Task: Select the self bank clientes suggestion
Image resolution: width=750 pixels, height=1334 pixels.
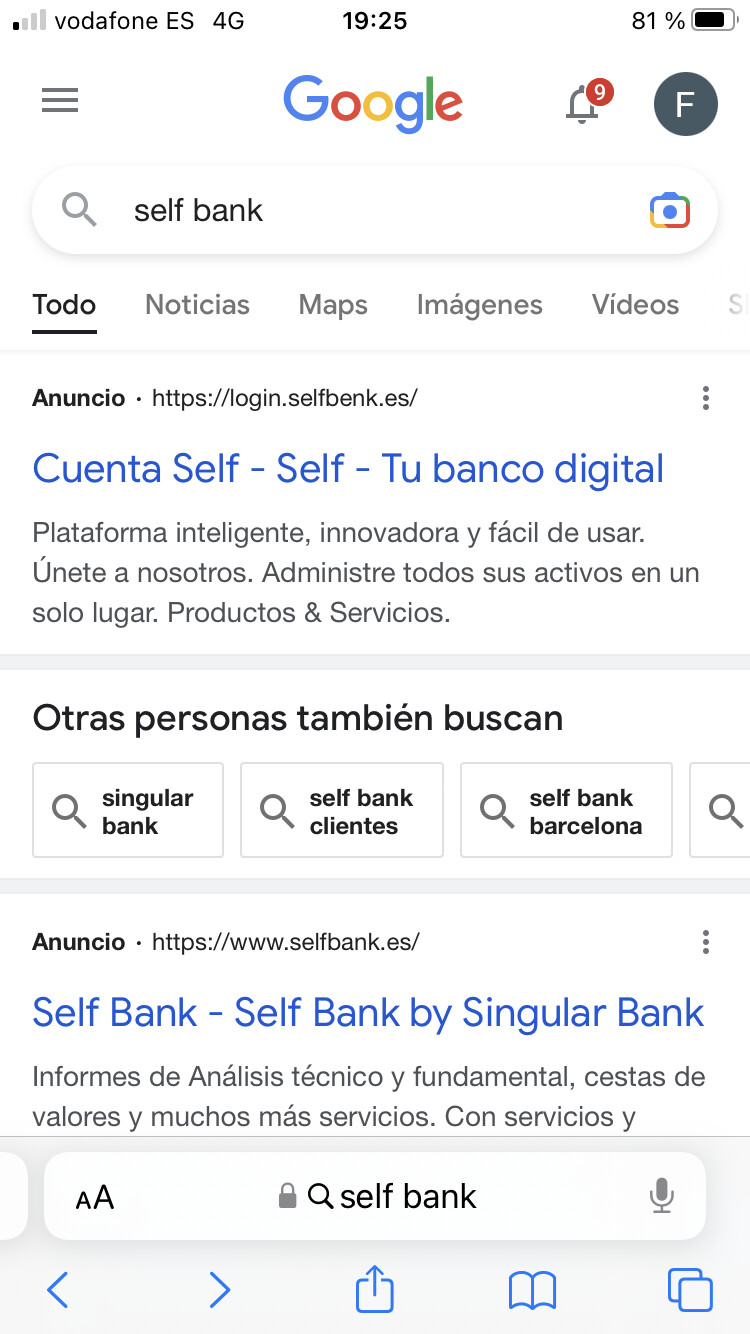Action: [x=341, y=811]
